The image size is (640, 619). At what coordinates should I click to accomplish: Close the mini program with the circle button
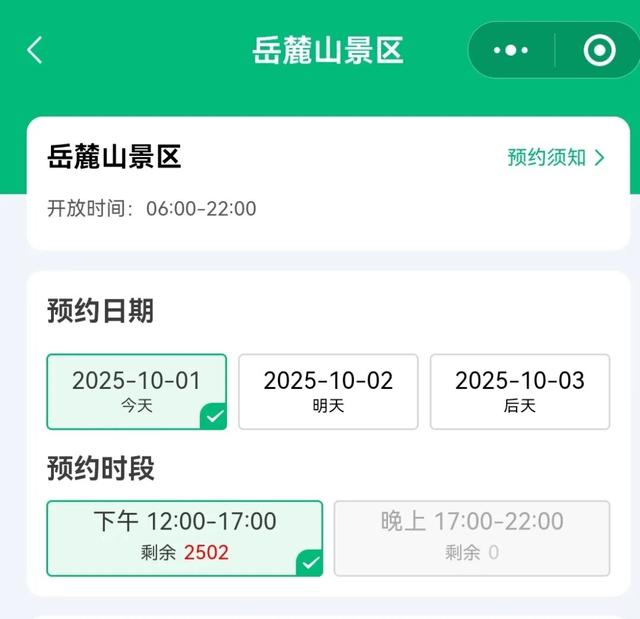[598, 50]
